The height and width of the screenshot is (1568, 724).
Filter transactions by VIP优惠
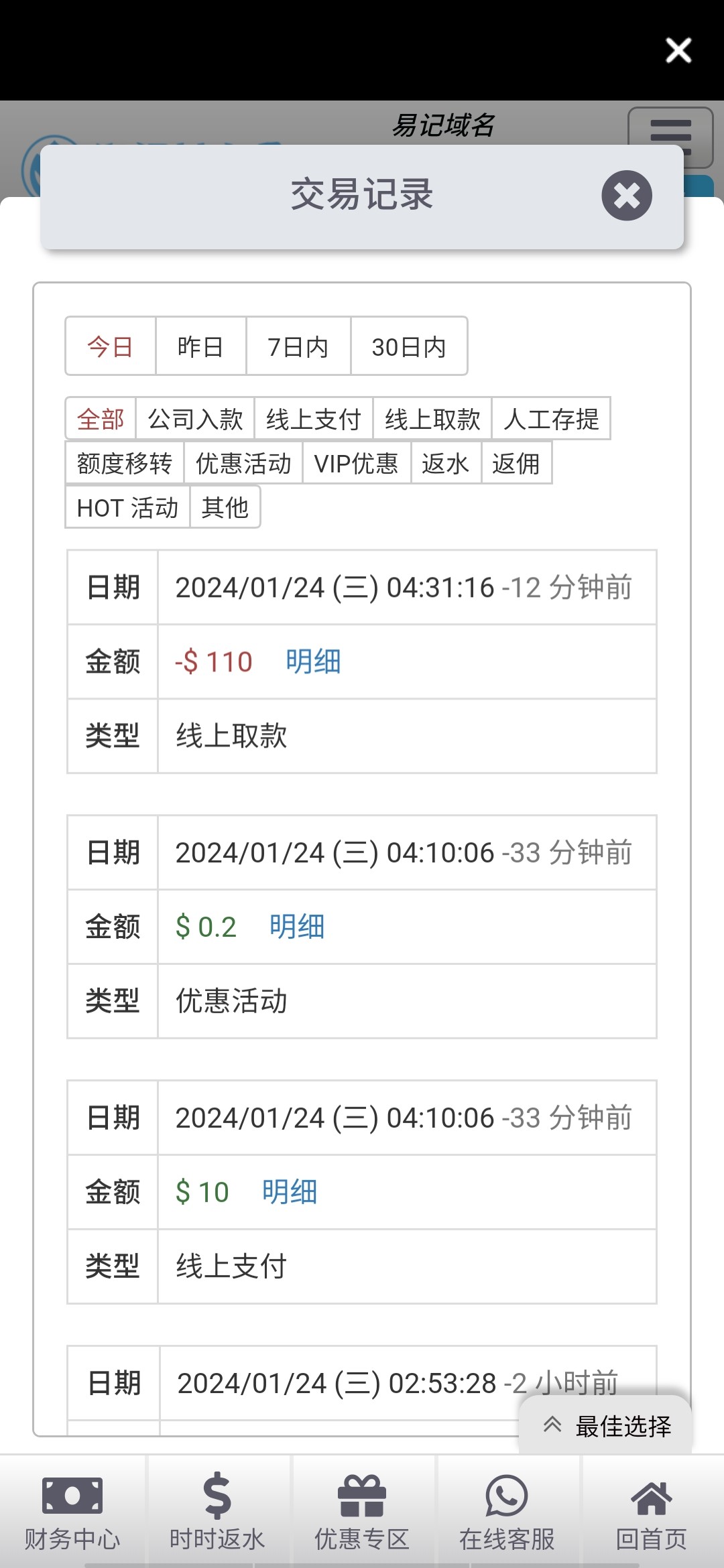tap(356, 463)
